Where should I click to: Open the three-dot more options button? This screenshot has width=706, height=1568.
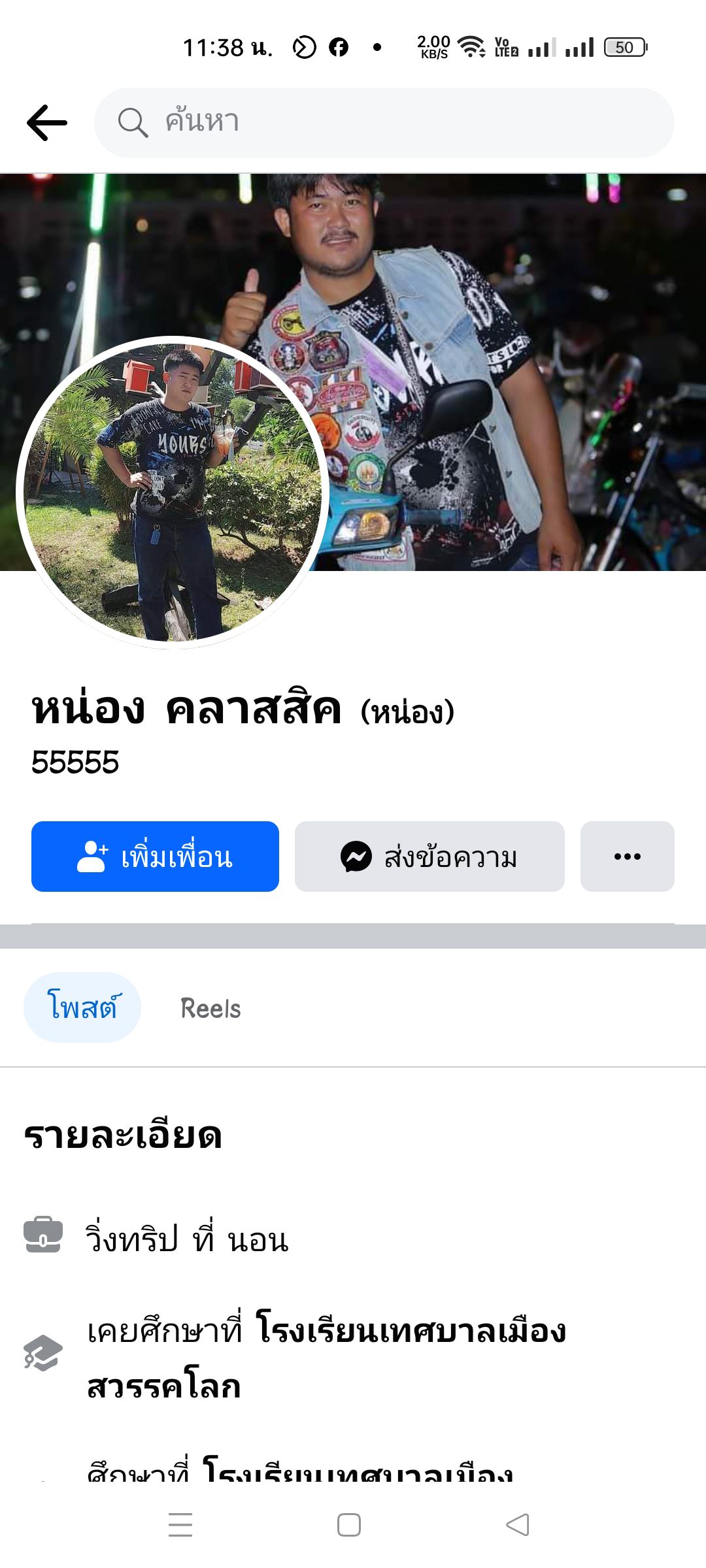click(627, 857)
